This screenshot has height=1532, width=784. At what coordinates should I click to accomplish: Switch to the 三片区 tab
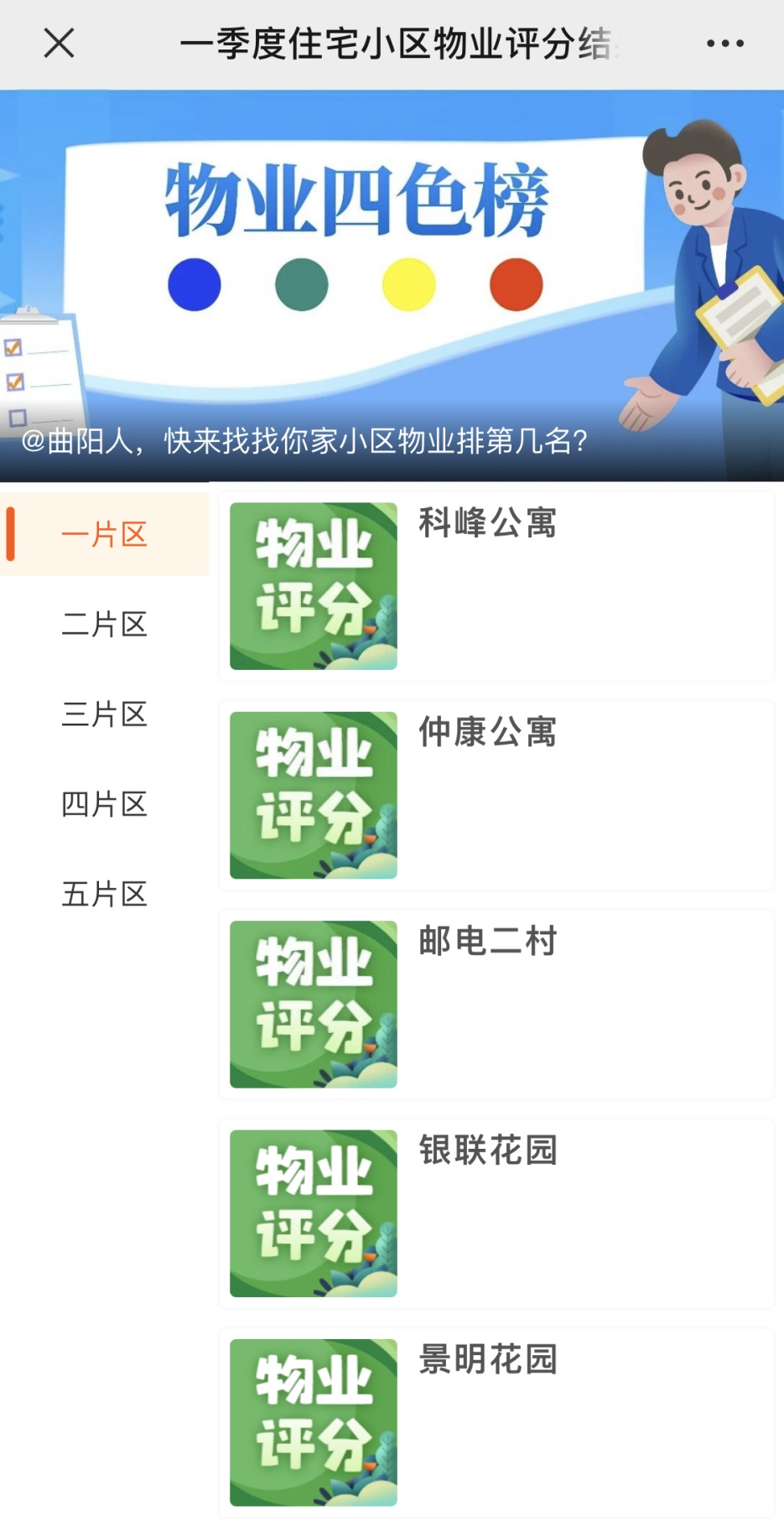(x=104, y=714)
